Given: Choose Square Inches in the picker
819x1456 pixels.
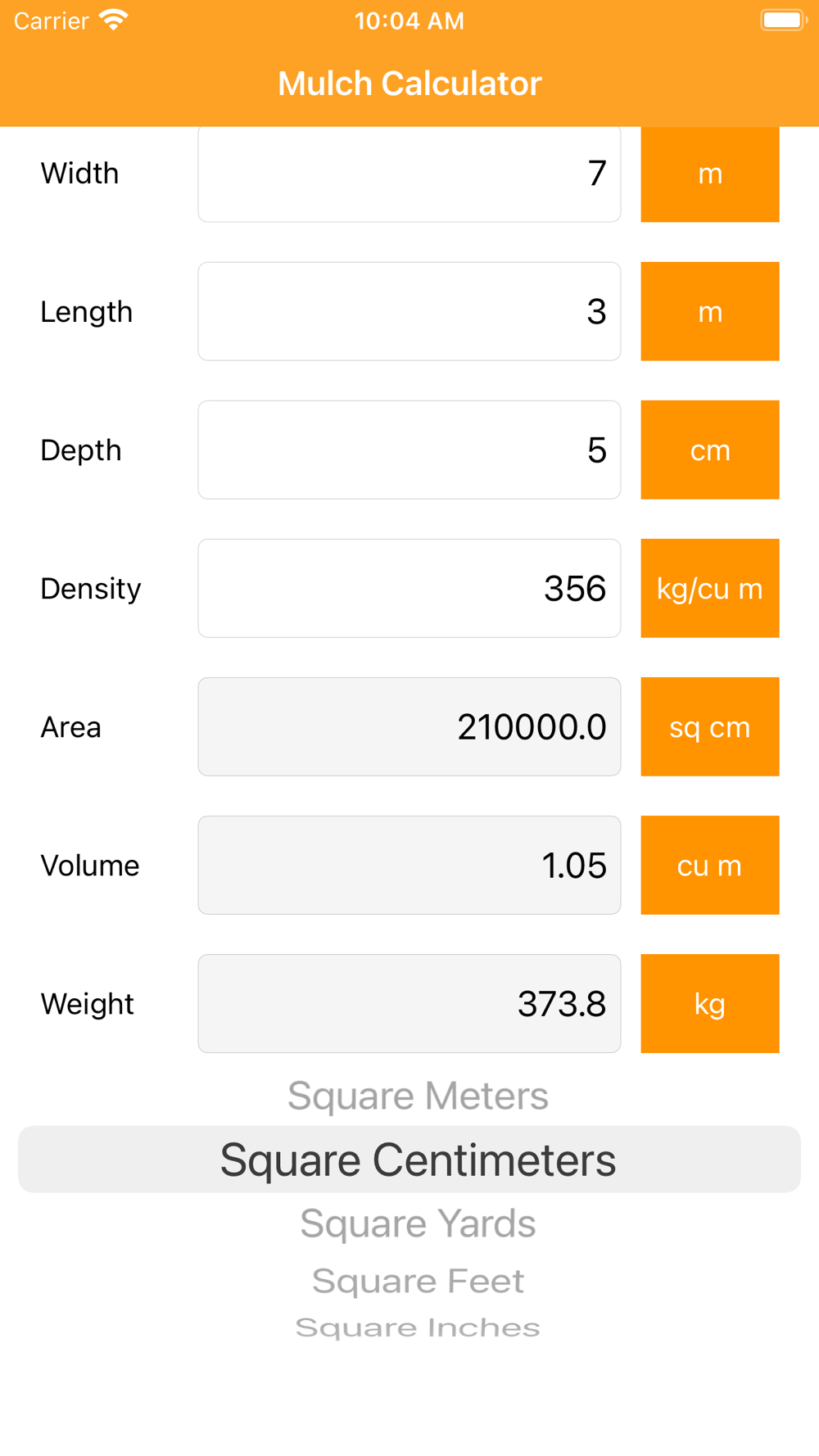Looking at the screenshot, I should [x=418, y=1327].
